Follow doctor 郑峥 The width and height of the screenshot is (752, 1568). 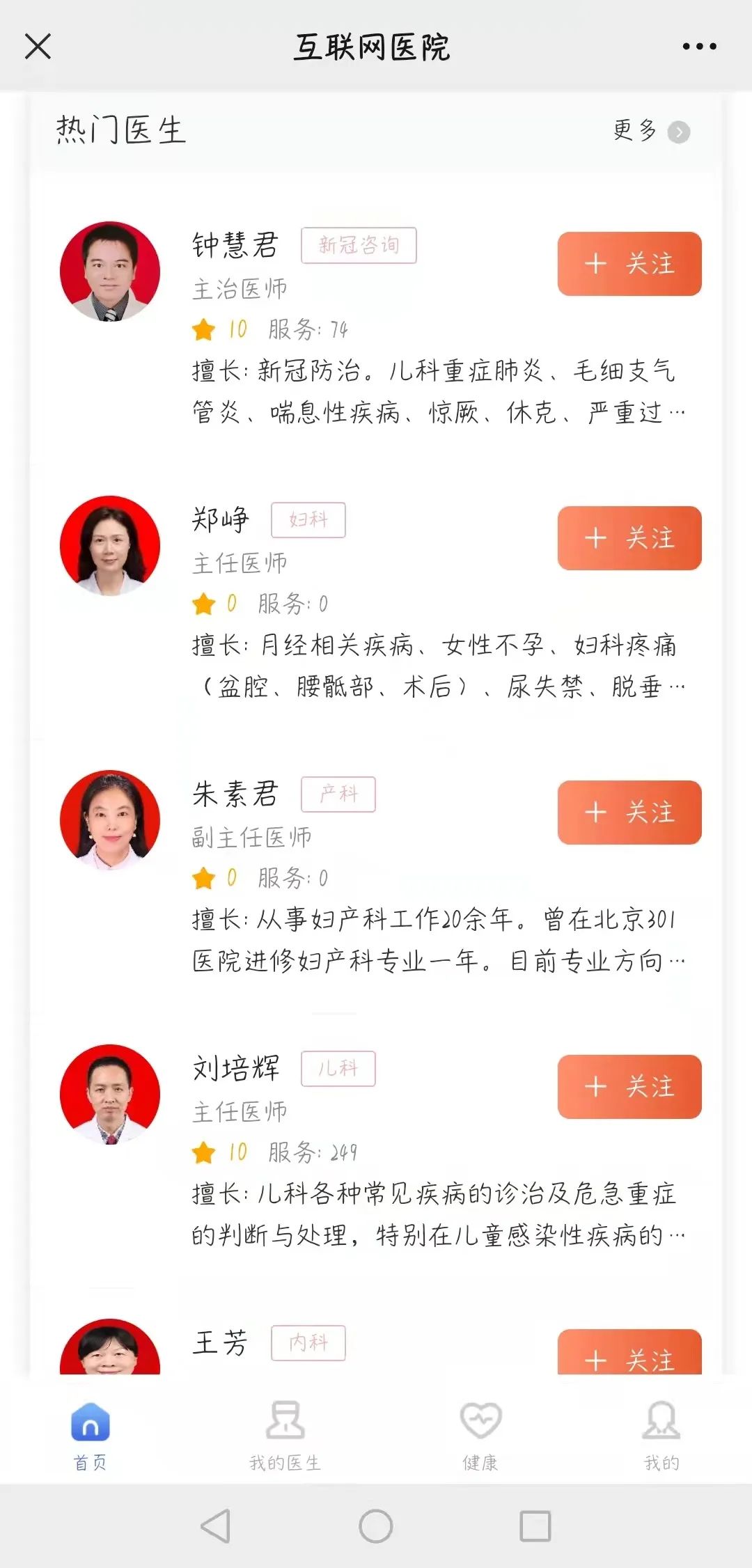[629, 538]
